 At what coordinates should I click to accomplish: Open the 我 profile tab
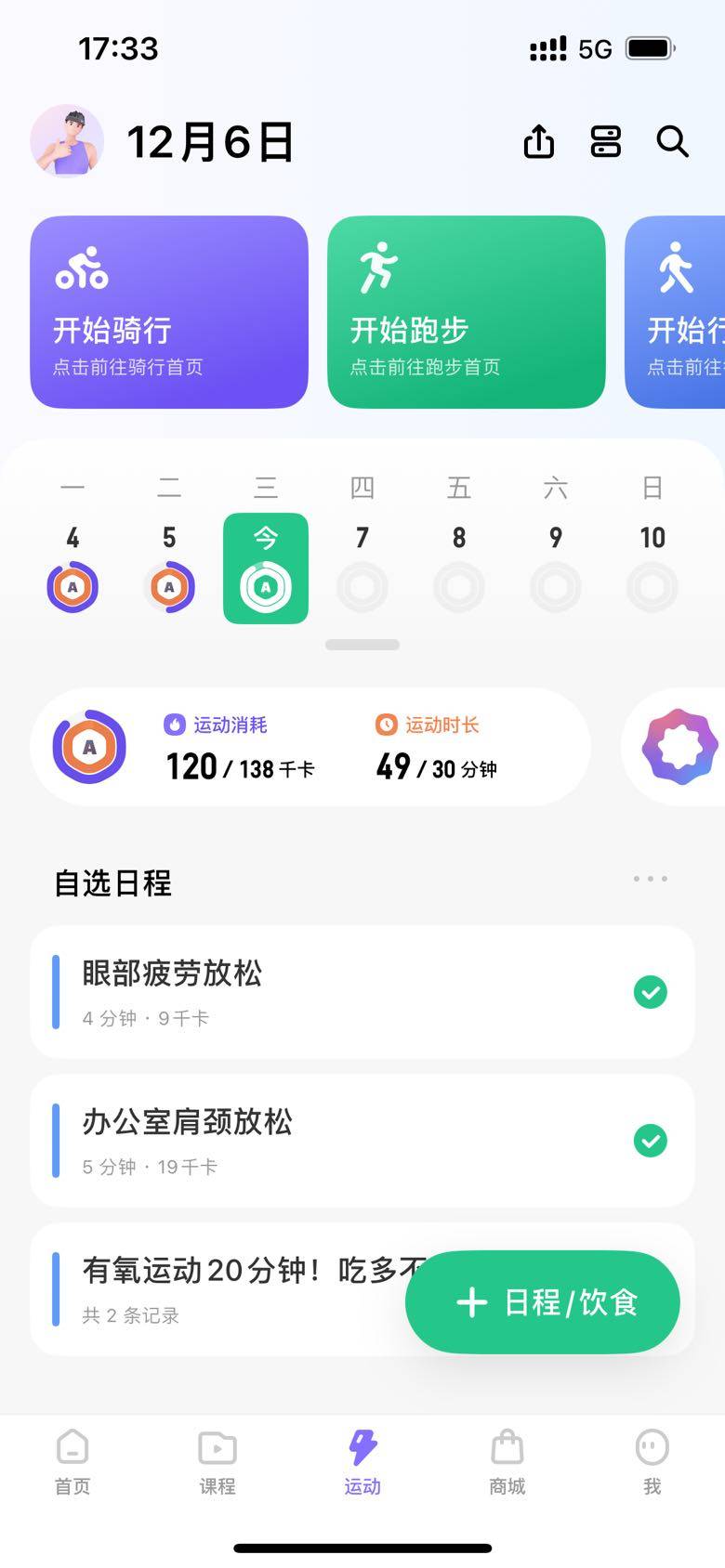(x=652, y=1460)
